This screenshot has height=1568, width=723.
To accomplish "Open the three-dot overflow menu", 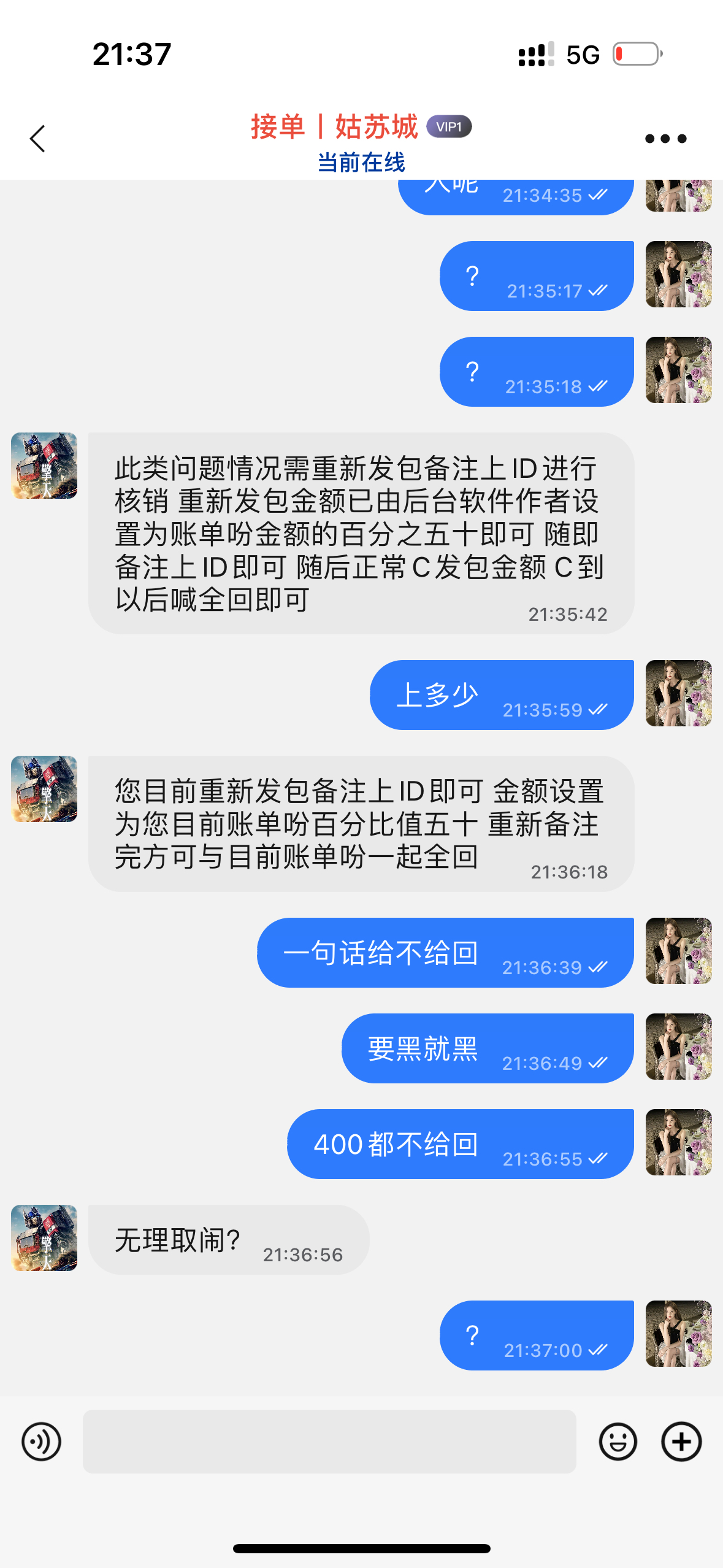I will [665, 139].
